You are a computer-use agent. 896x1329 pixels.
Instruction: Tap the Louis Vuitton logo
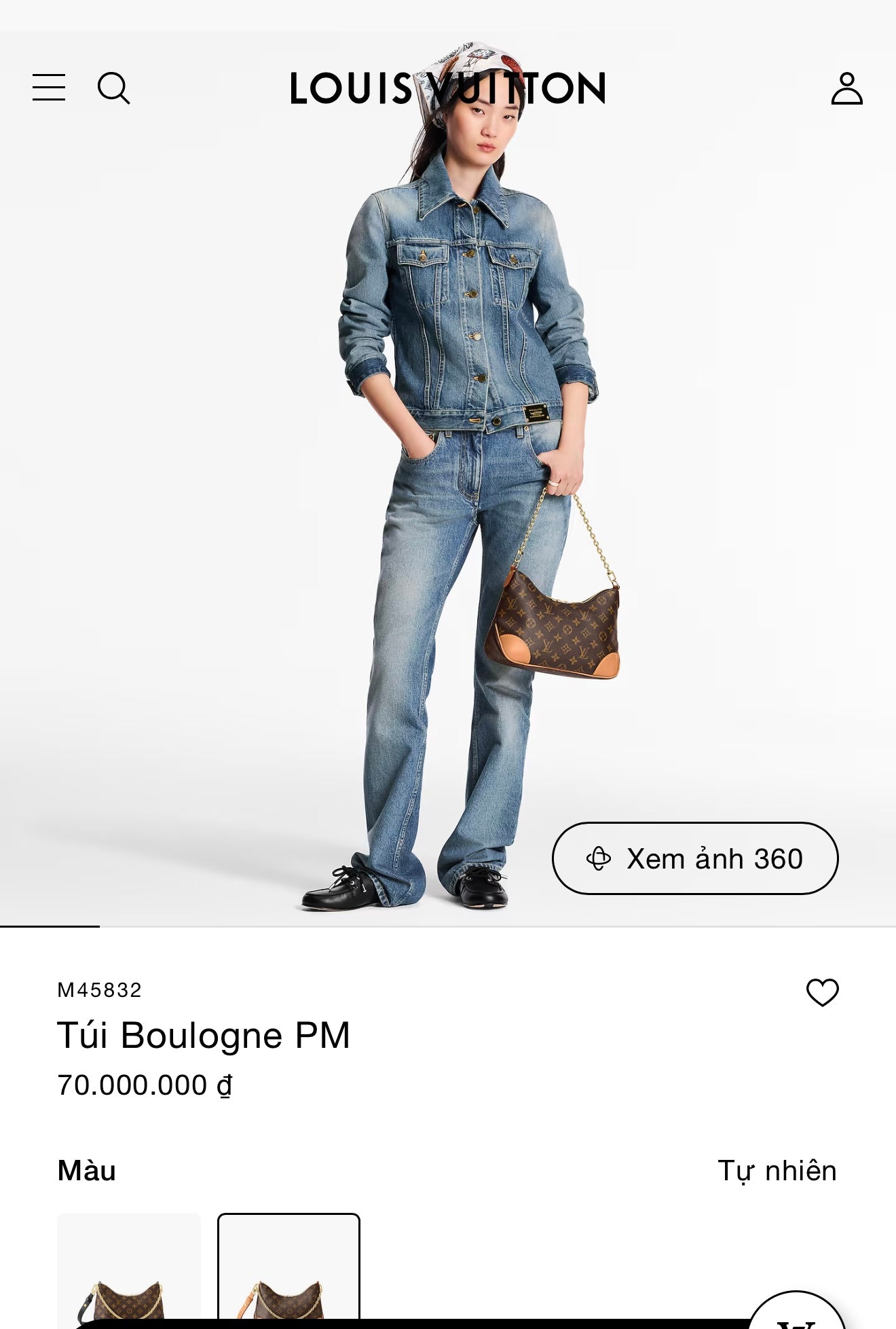(447, 88)
